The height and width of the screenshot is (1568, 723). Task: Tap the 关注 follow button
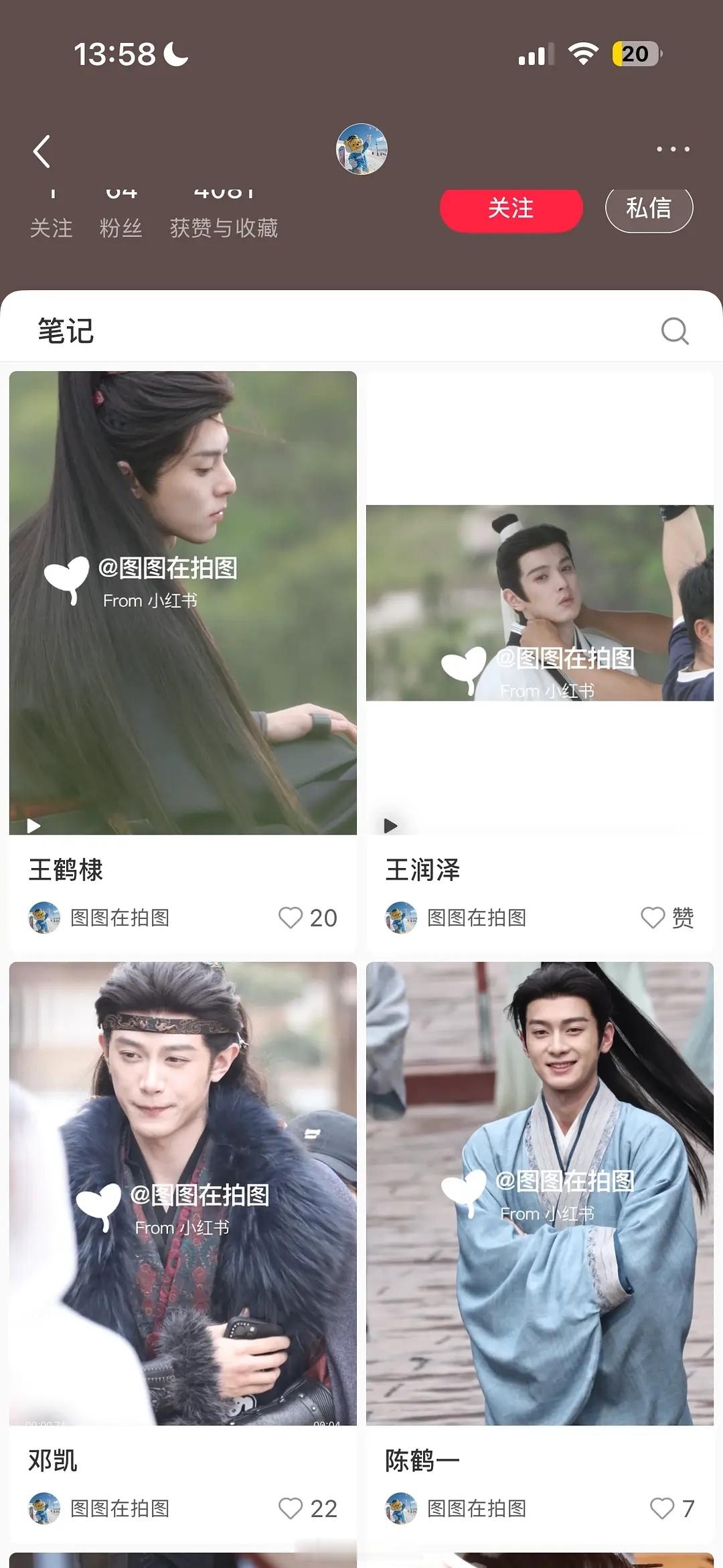[510, 208]
